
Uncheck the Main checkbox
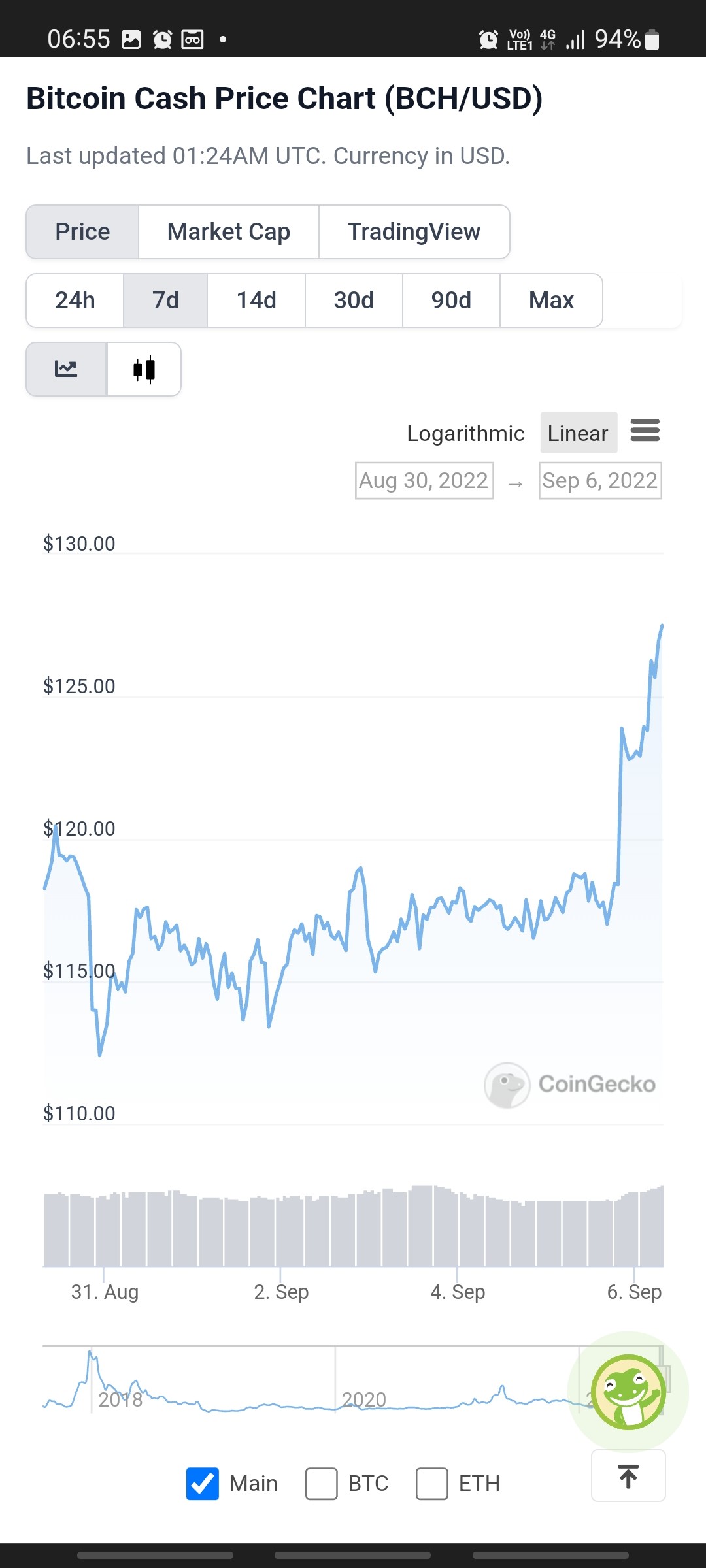tap(203, 1484)
